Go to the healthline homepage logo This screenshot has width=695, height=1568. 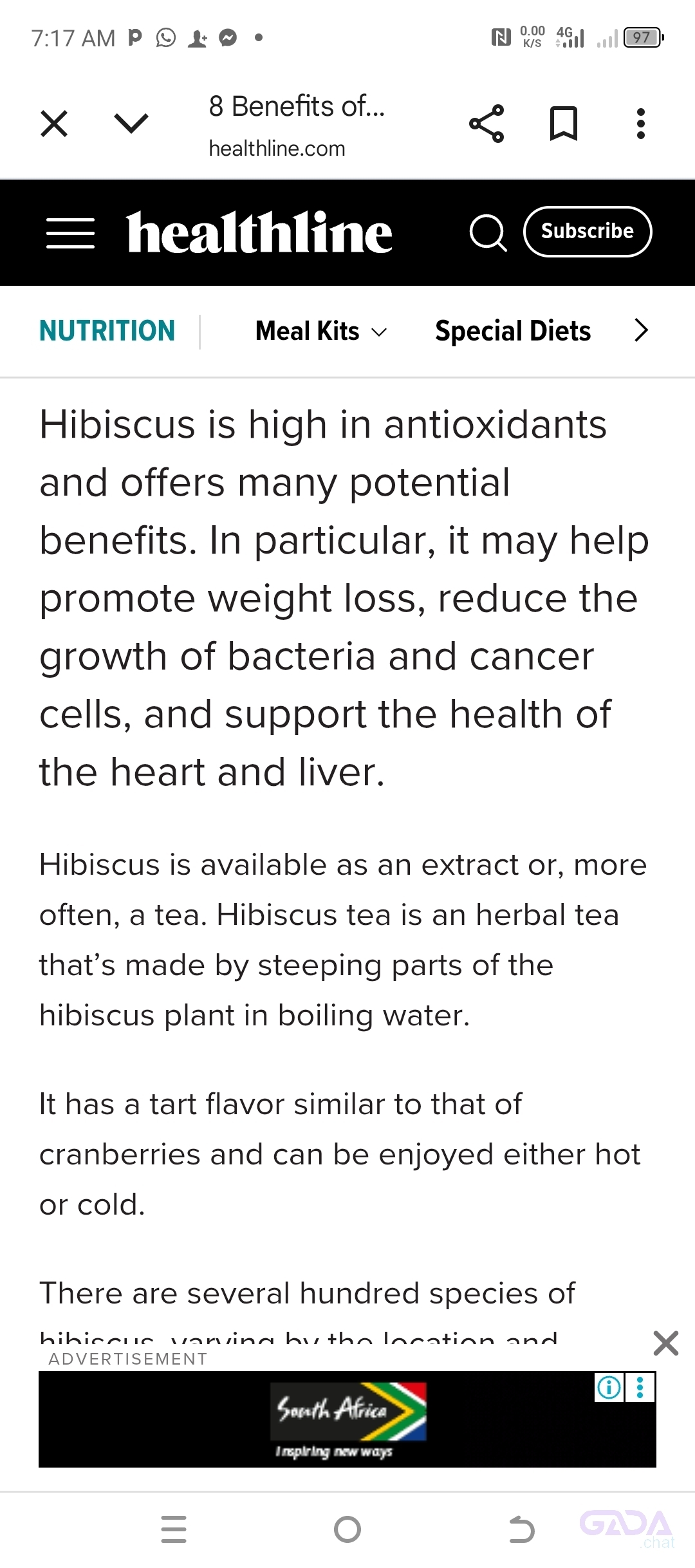coord(259,232)
